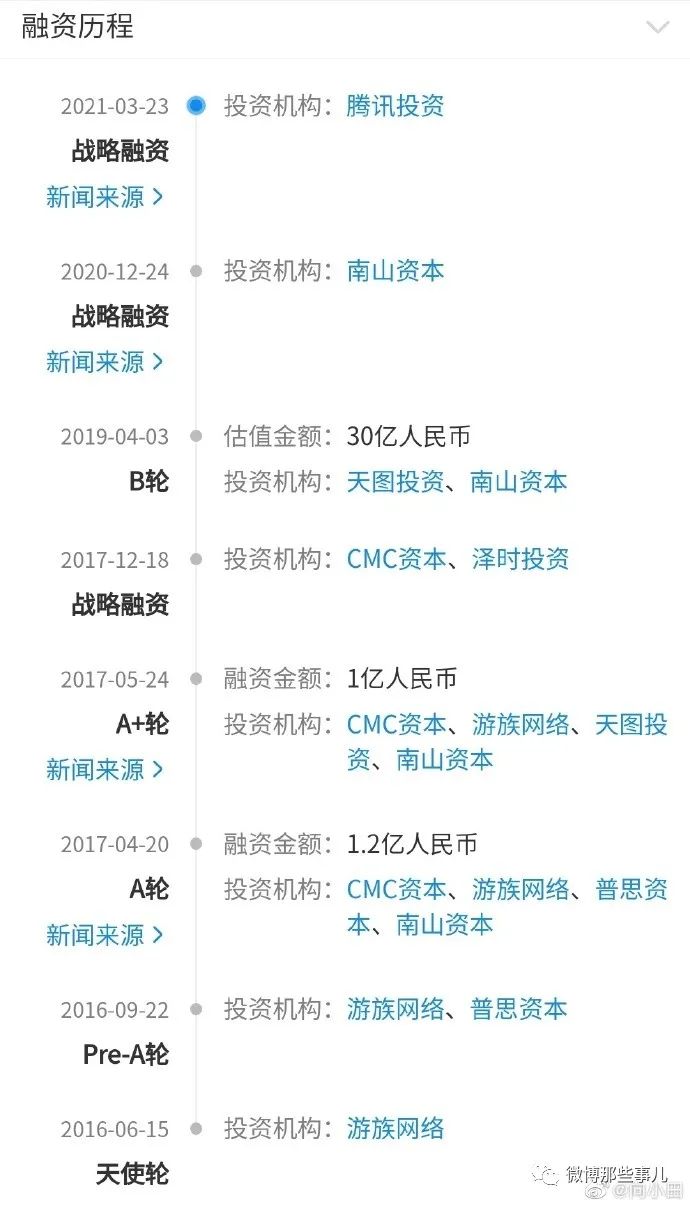
Task: Open CMC资本 in the 2017-12-18 round
Action: coord(396,559)
